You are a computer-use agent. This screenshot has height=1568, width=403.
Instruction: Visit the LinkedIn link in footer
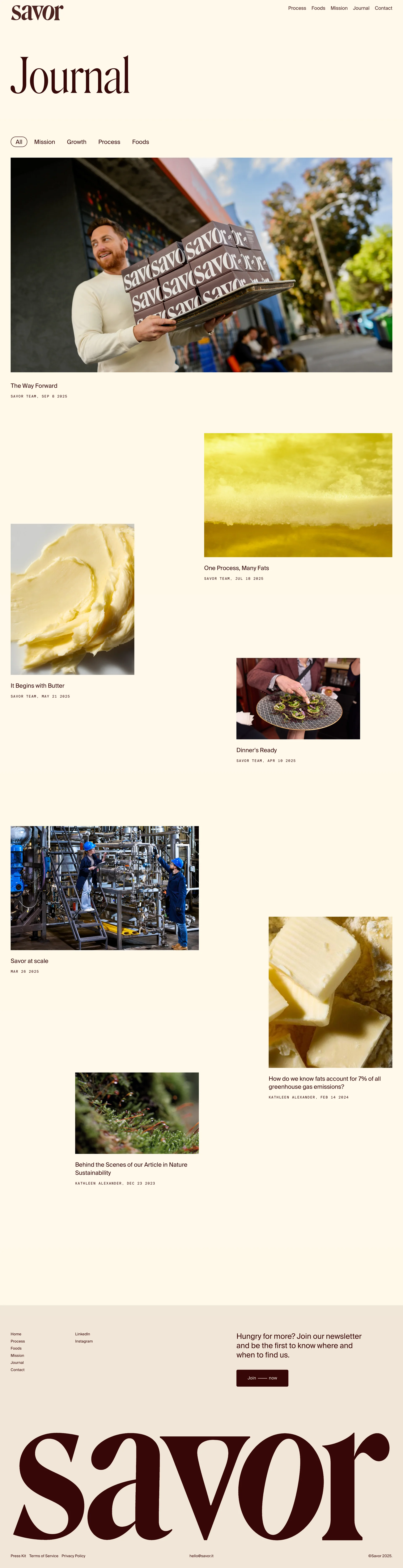click(82, 1334)
